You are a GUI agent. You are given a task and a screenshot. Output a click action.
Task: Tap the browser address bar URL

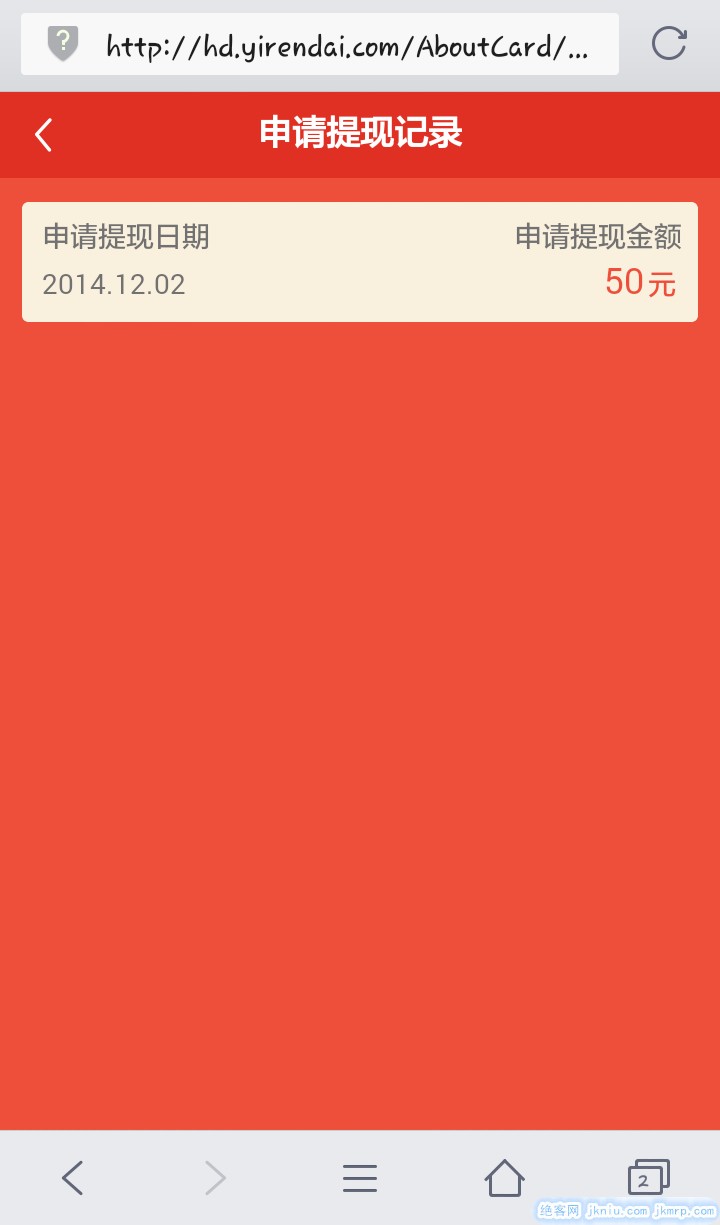point(346,46)
